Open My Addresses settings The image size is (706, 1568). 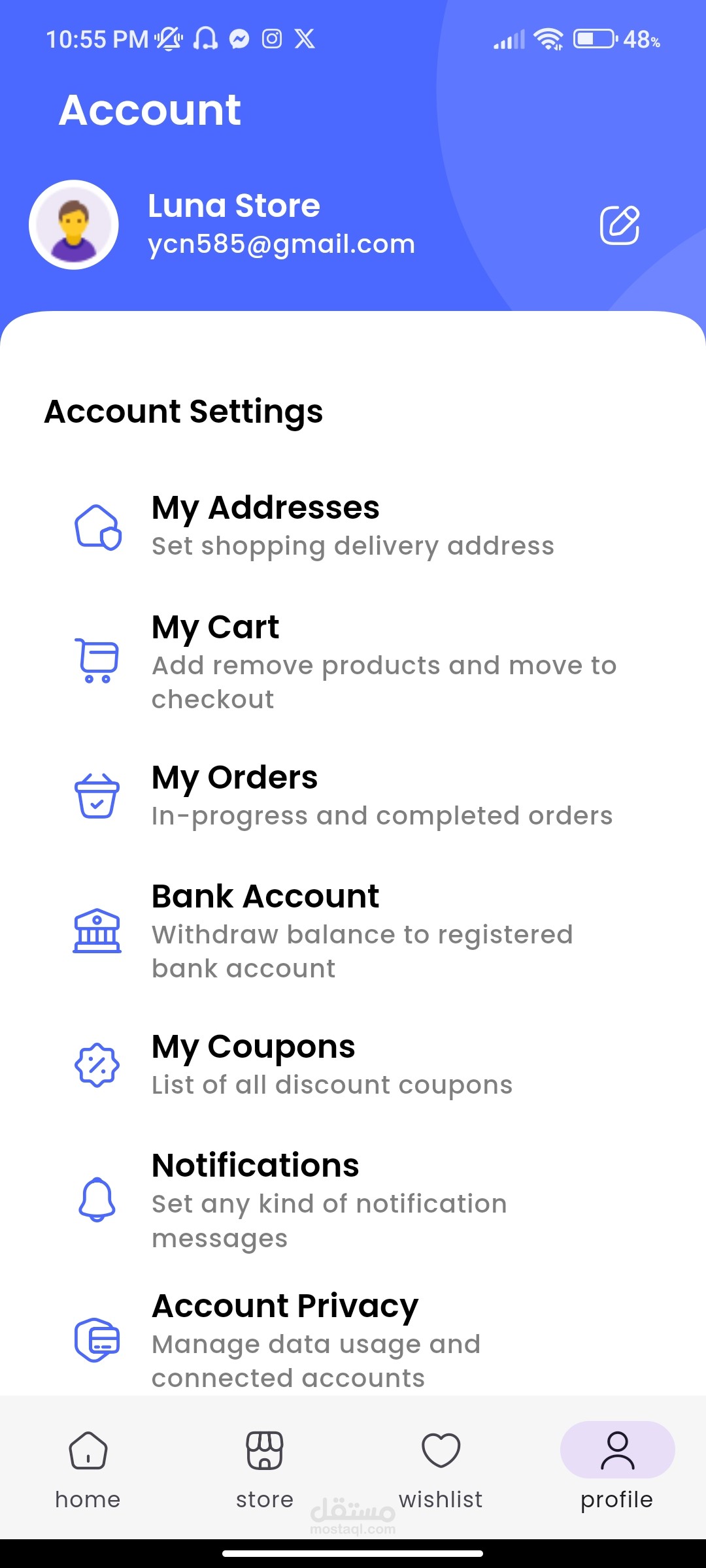pos(353,527)
